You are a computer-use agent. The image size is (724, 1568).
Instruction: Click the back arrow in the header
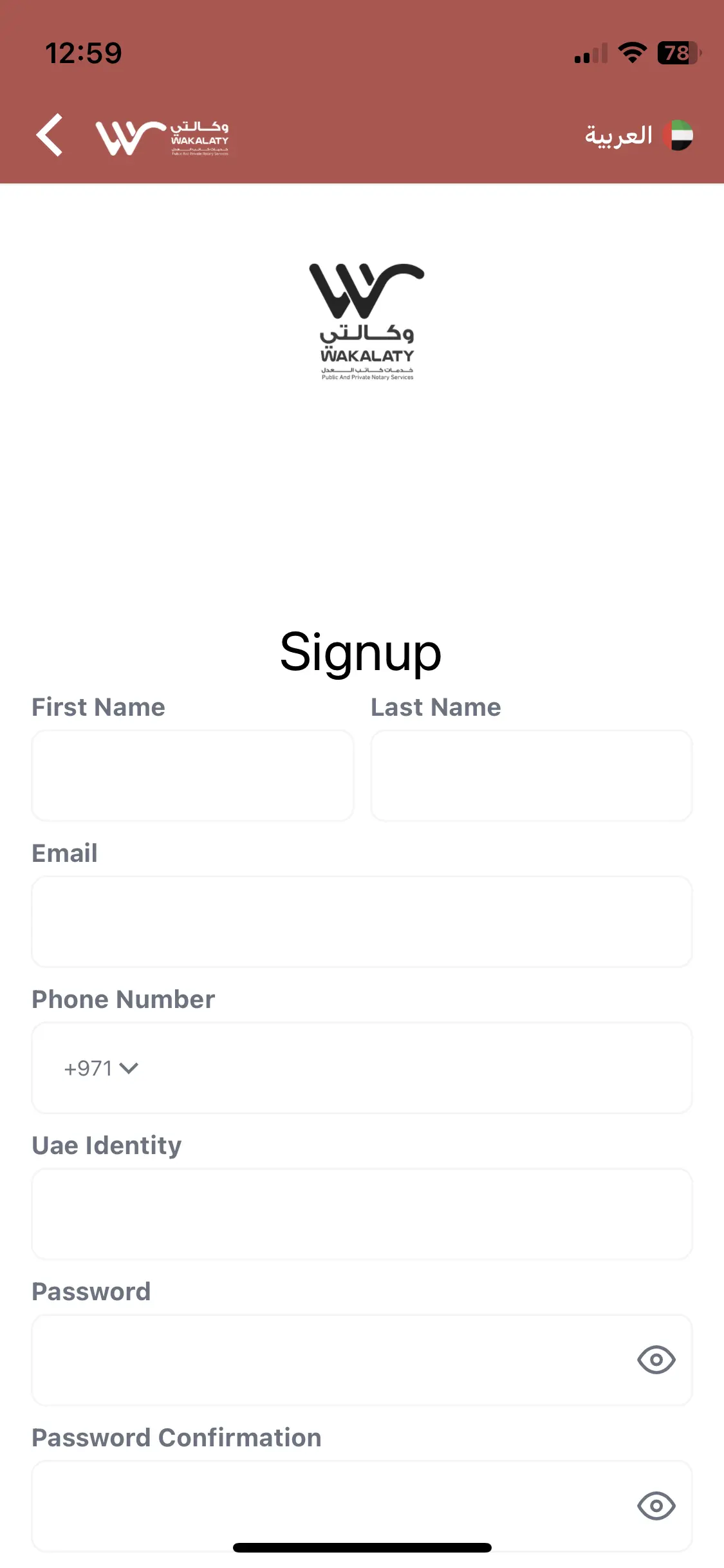pyautogui.click(x=51, y=135)
